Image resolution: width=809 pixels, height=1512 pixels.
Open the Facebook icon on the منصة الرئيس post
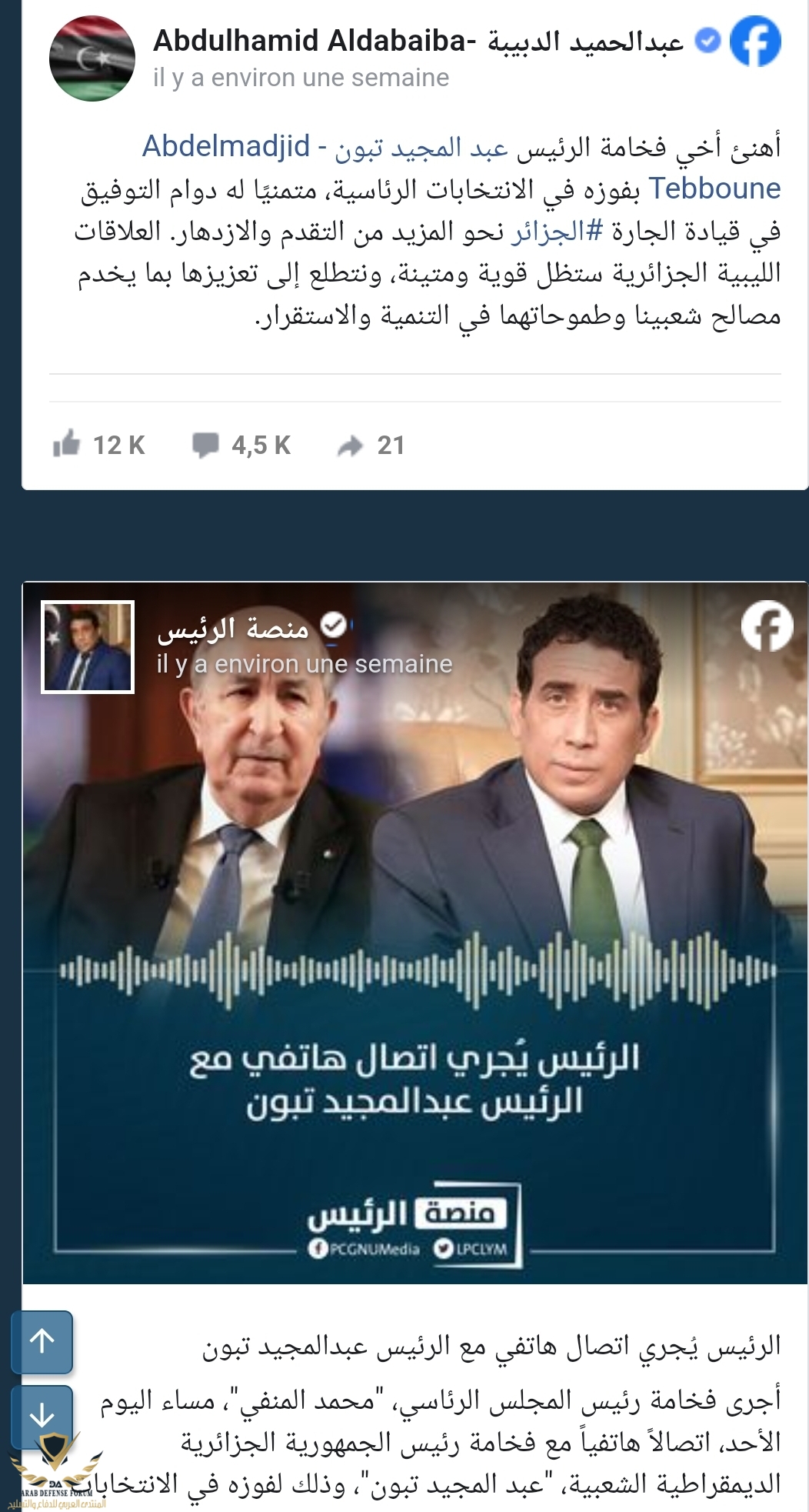point(767,626)
